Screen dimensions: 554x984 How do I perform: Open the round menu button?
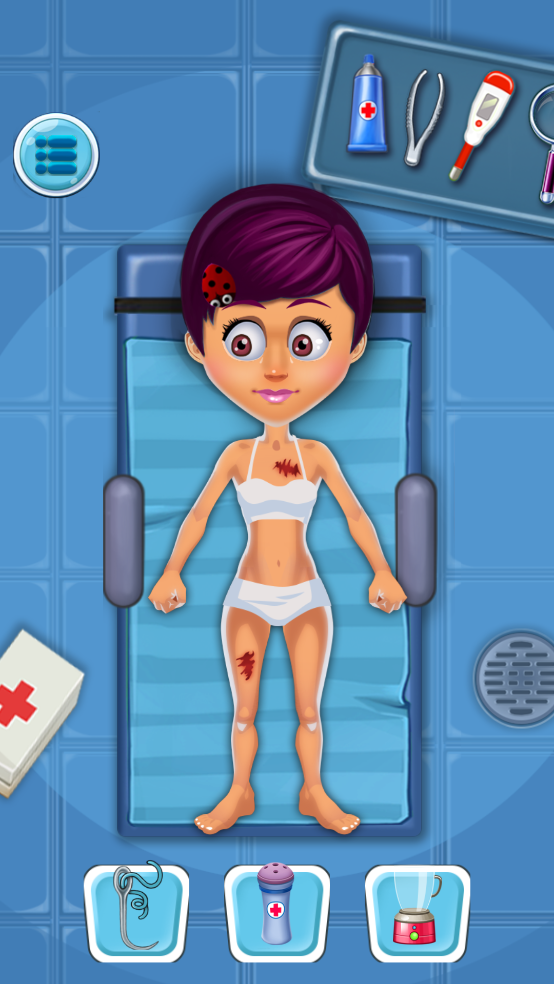(x=56, y=154)
